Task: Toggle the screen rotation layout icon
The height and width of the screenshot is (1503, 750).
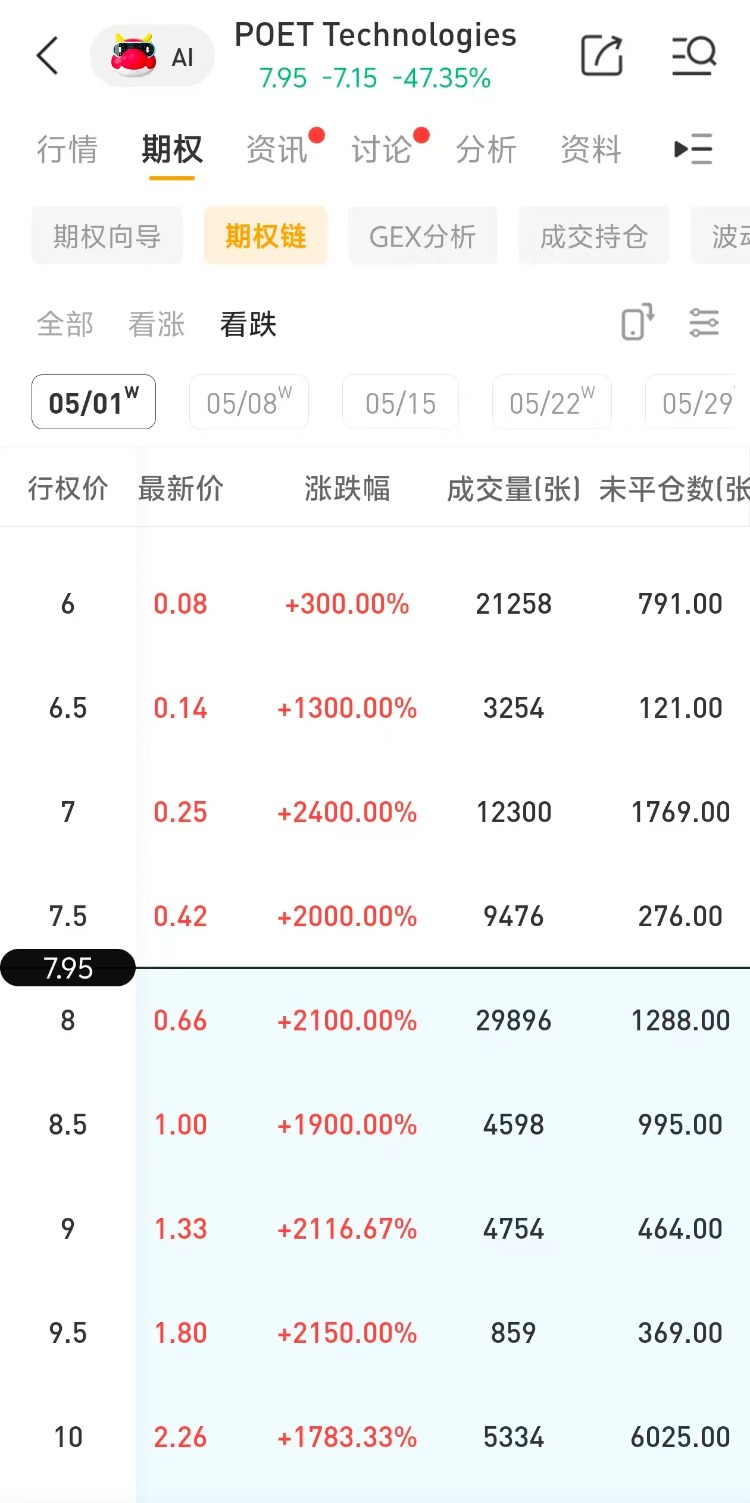Action: pos(637,323)
